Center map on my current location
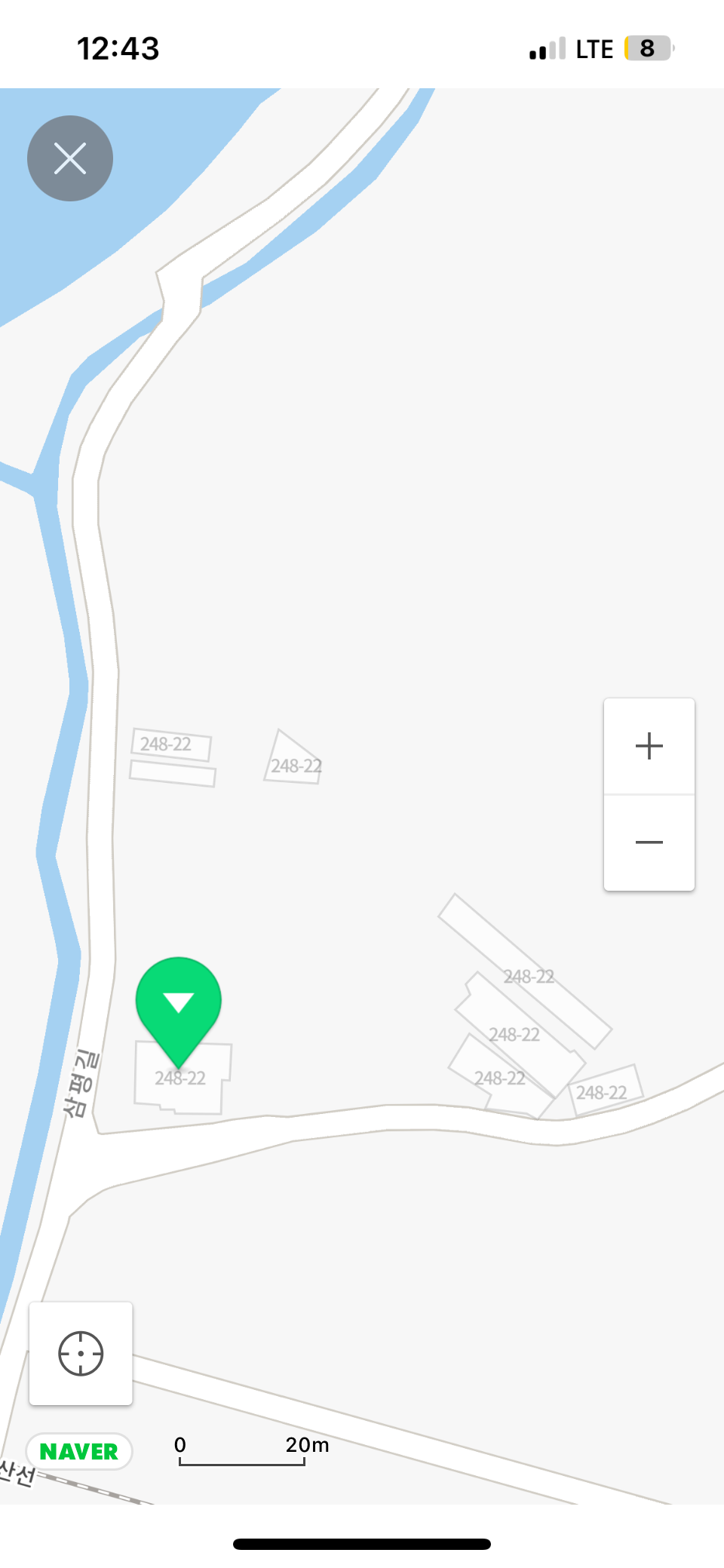Viewport: 724px width, 1568px height. [81, 1353]
